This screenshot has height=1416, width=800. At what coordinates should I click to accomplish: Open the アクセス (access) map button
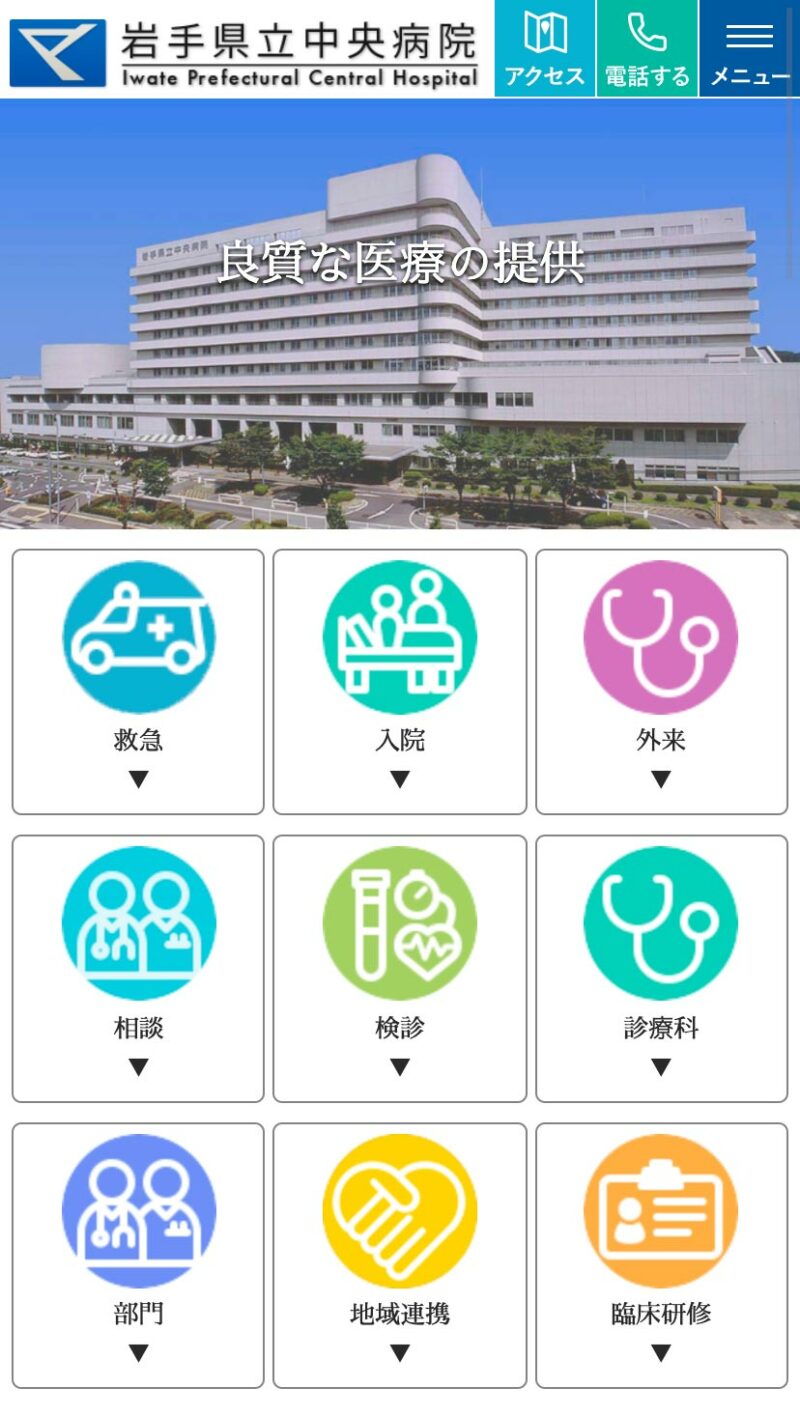[x=545, y=48]
